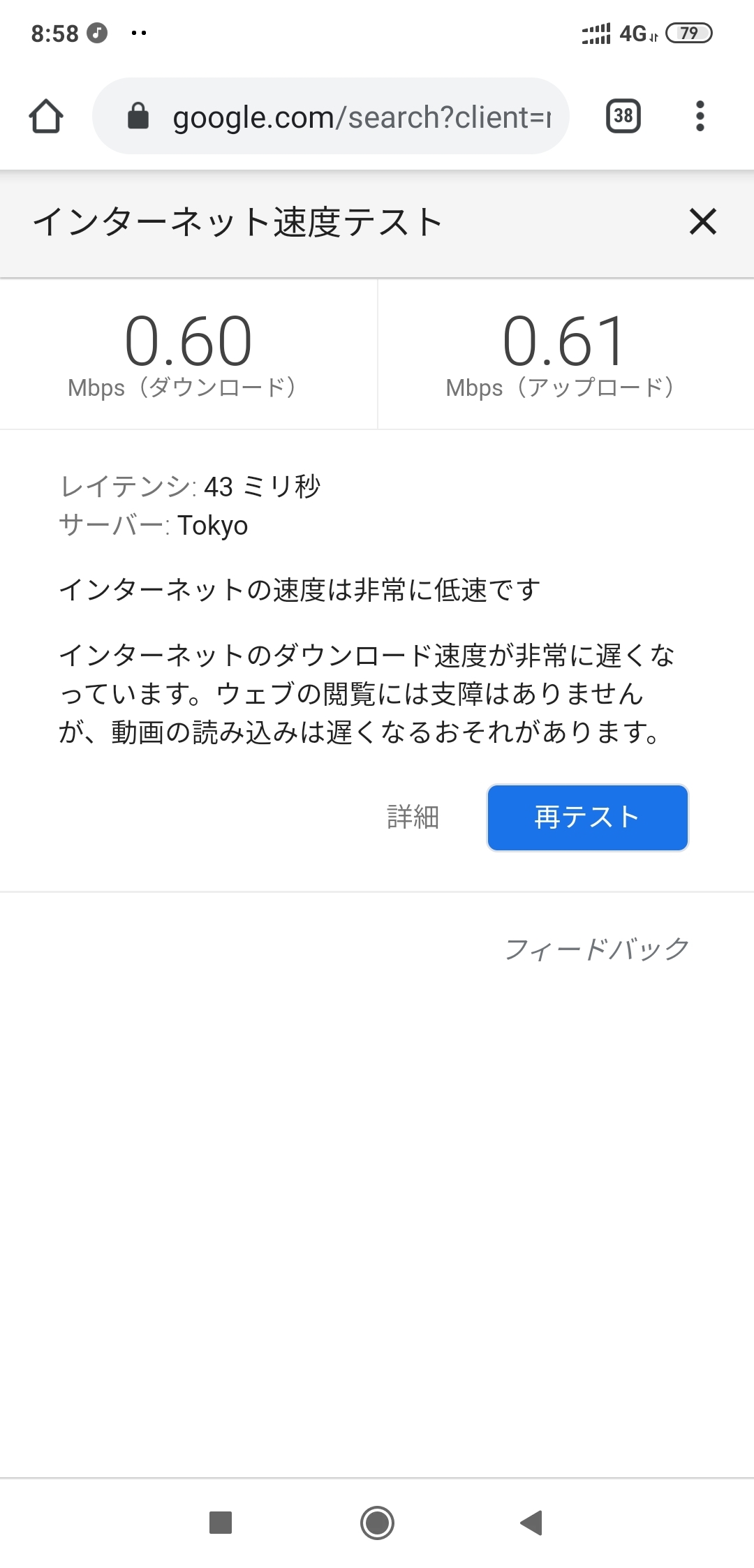Tap the browser home icon

[46, 116]
